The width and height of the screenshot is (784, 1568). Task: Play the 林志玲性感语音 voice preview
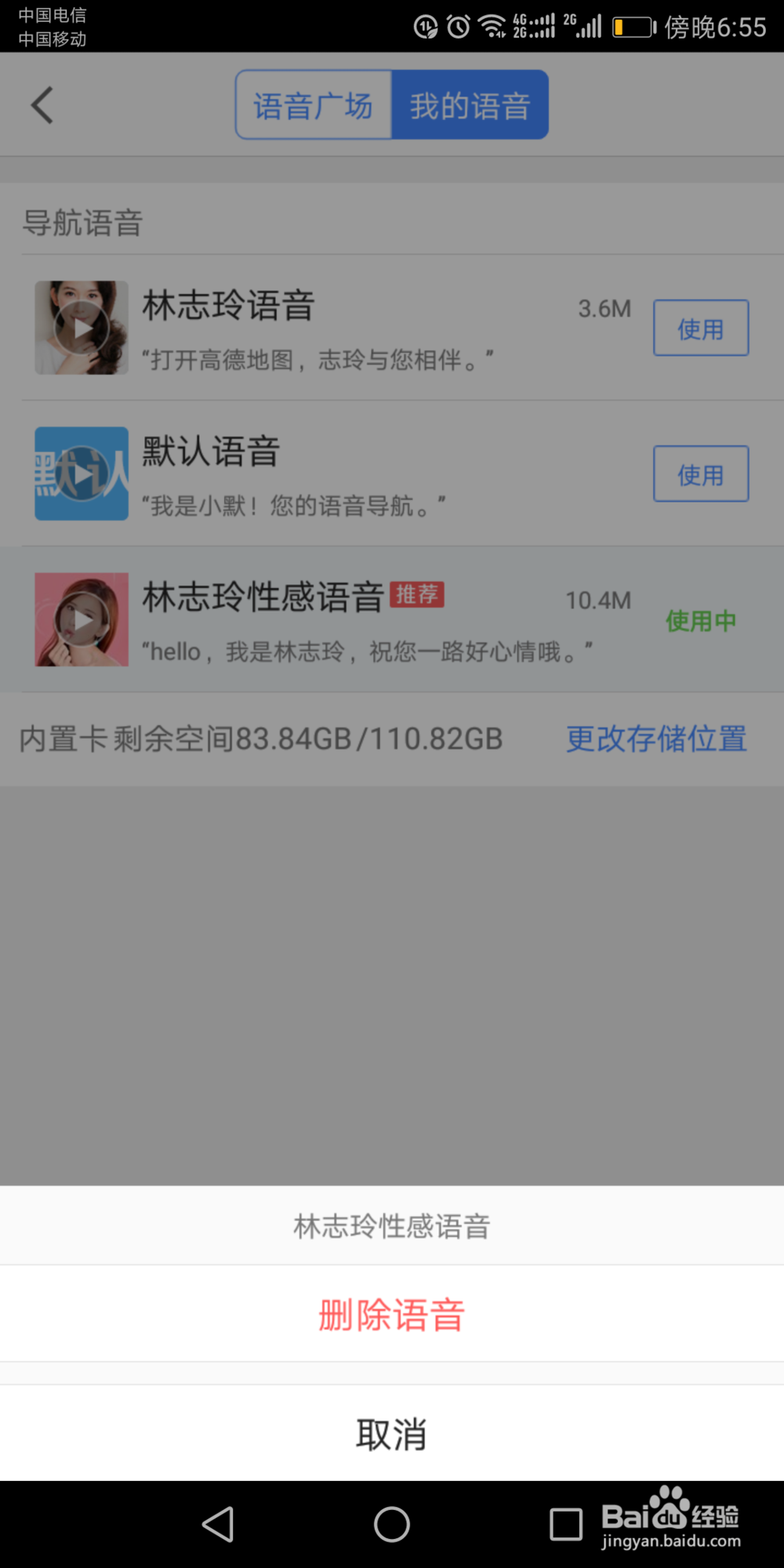[81, 619]
